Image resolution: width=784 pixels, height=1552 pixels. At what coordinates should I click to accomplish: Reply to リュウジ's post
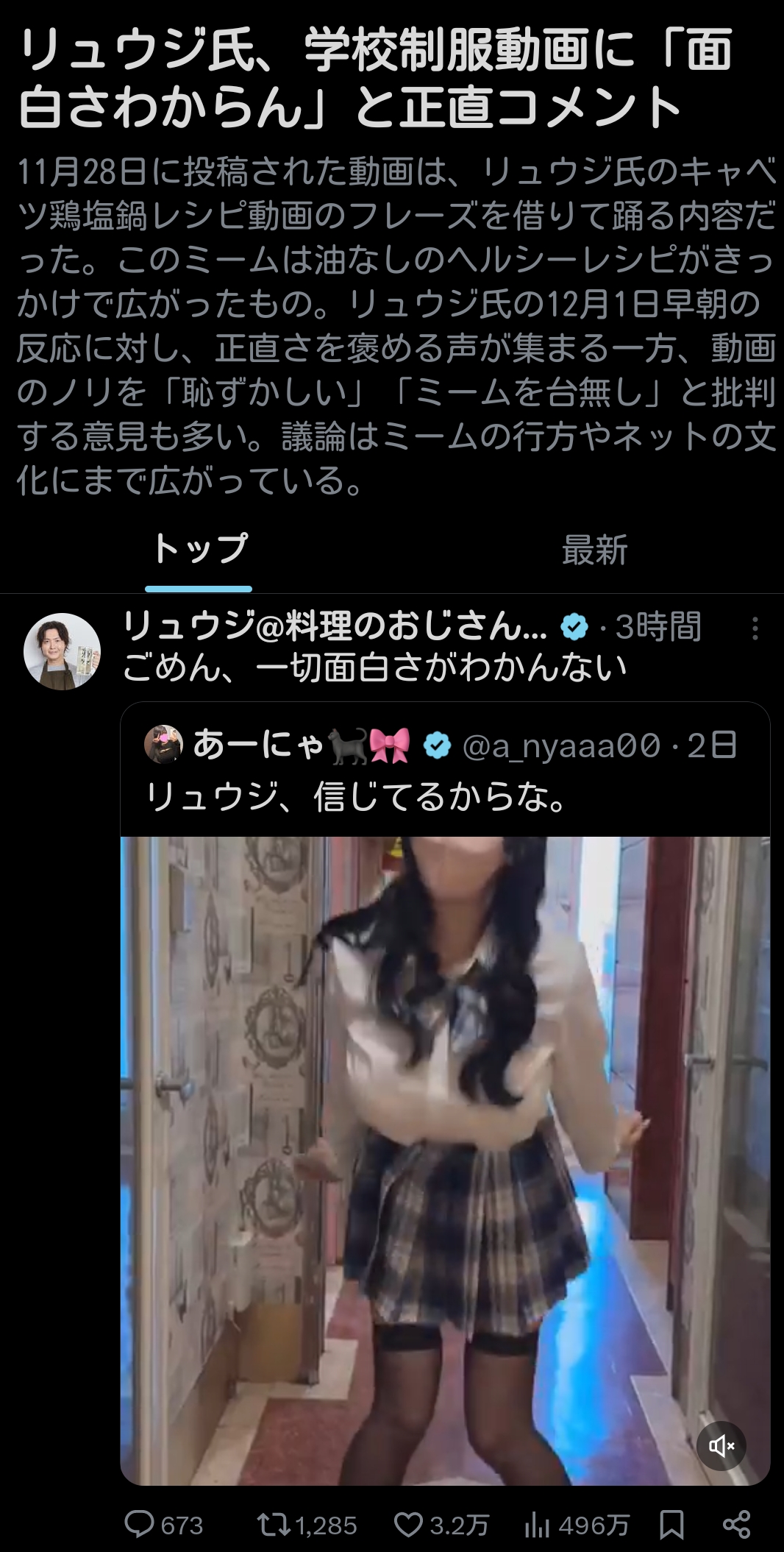point(140,1525)
